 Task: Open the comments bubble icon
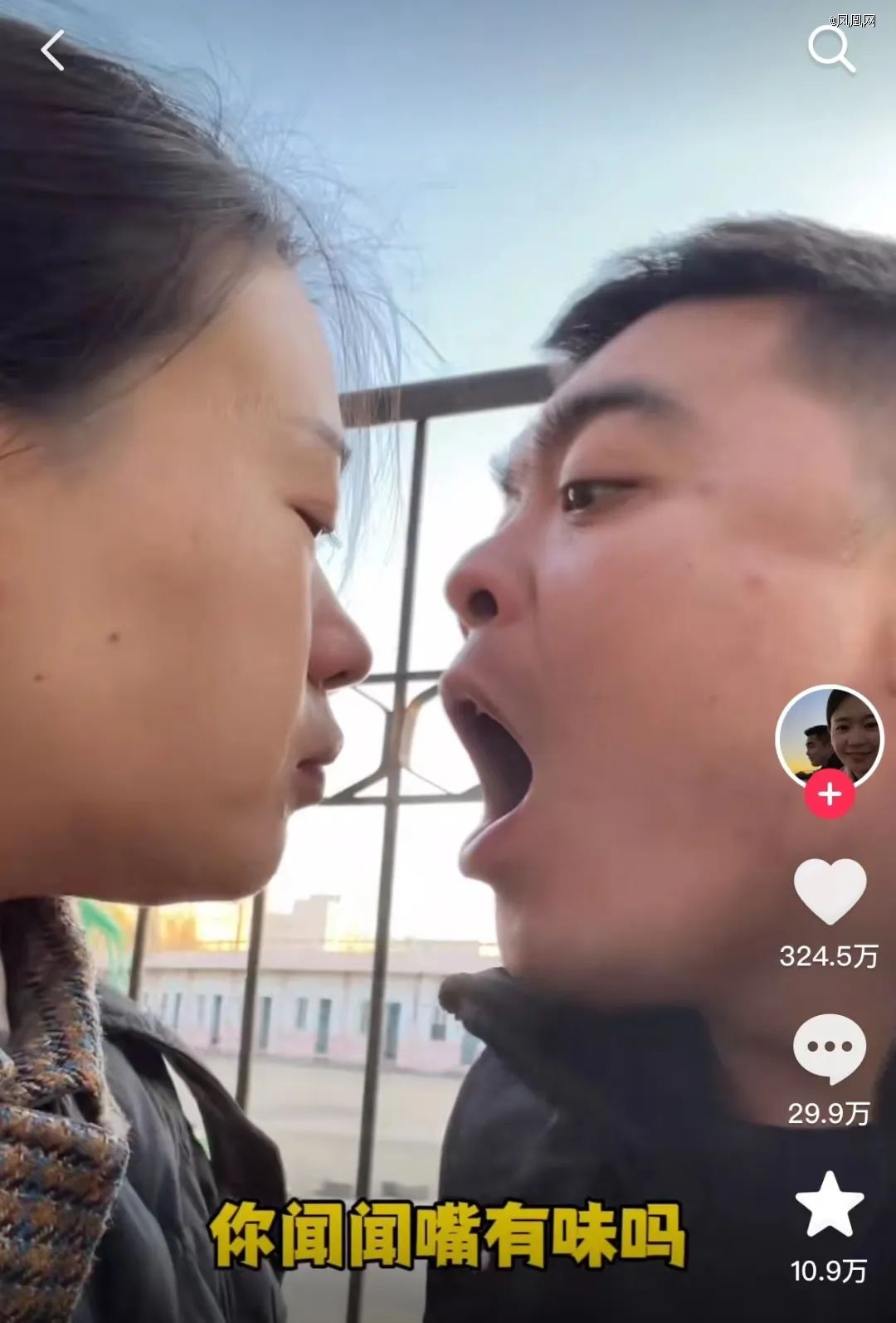(x=829, y=1048)
